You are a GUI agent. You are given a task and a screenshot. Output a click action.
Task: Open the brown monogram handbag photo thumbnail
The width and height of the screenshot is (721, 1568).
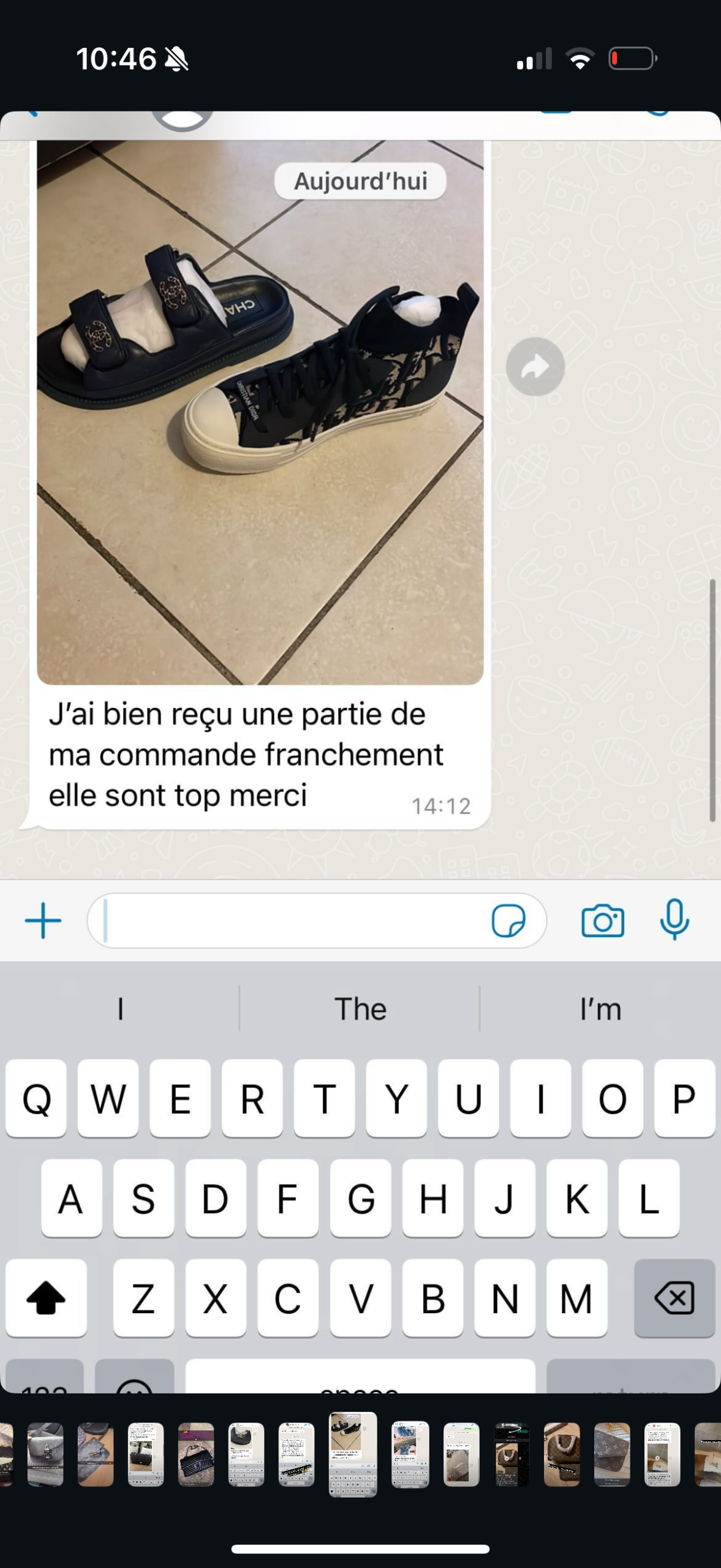[x=561, y=1454]
